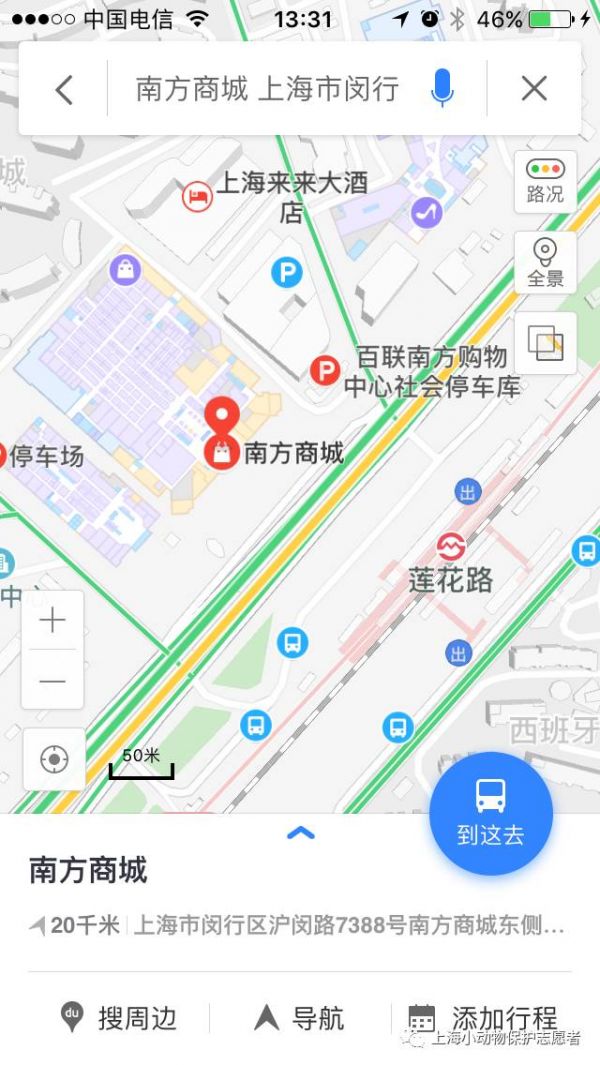
Task: Select the 上海来来大酒店 hotel marker
Action: pyautogui.click(x=197, y=196)
